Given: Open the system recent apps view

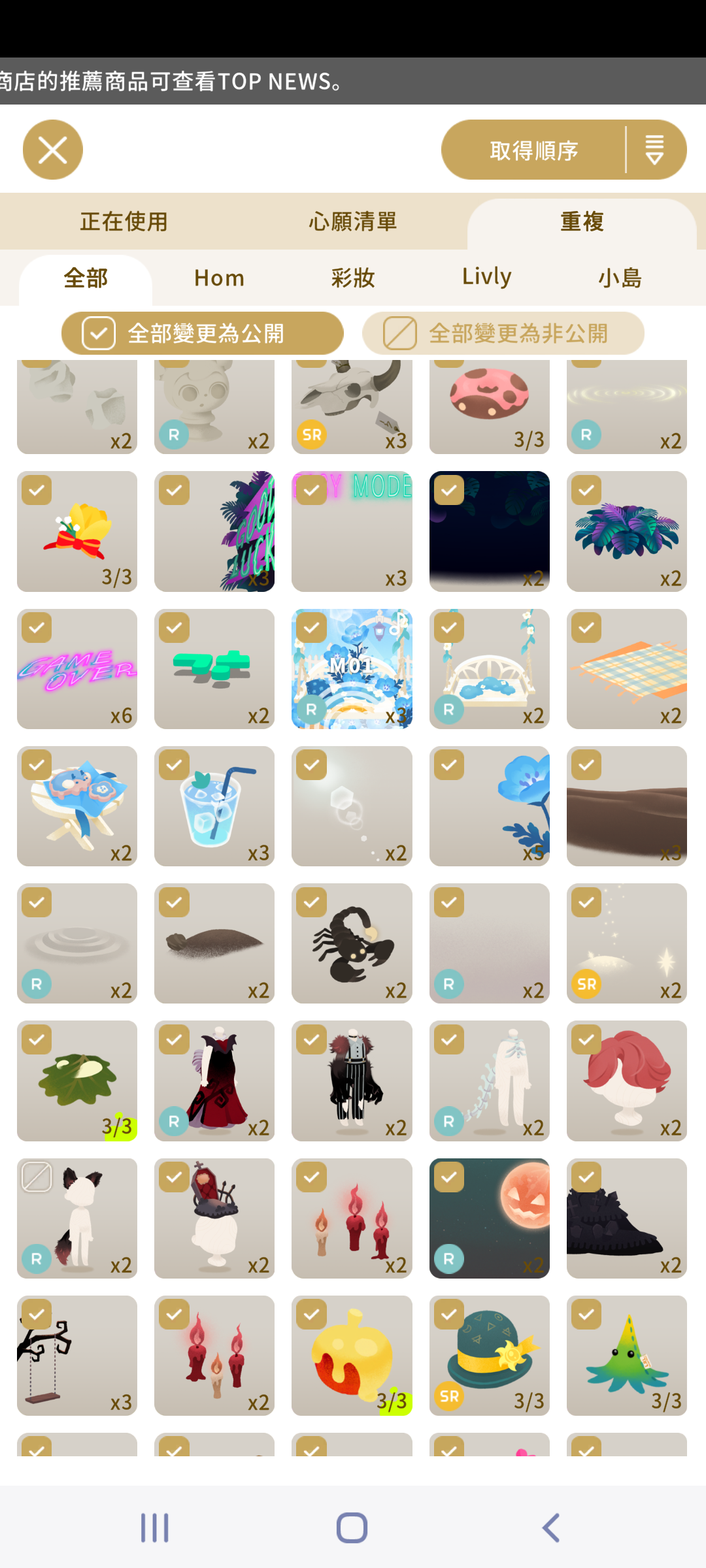Looking at the screenshot, I should tap(155, 1527).
